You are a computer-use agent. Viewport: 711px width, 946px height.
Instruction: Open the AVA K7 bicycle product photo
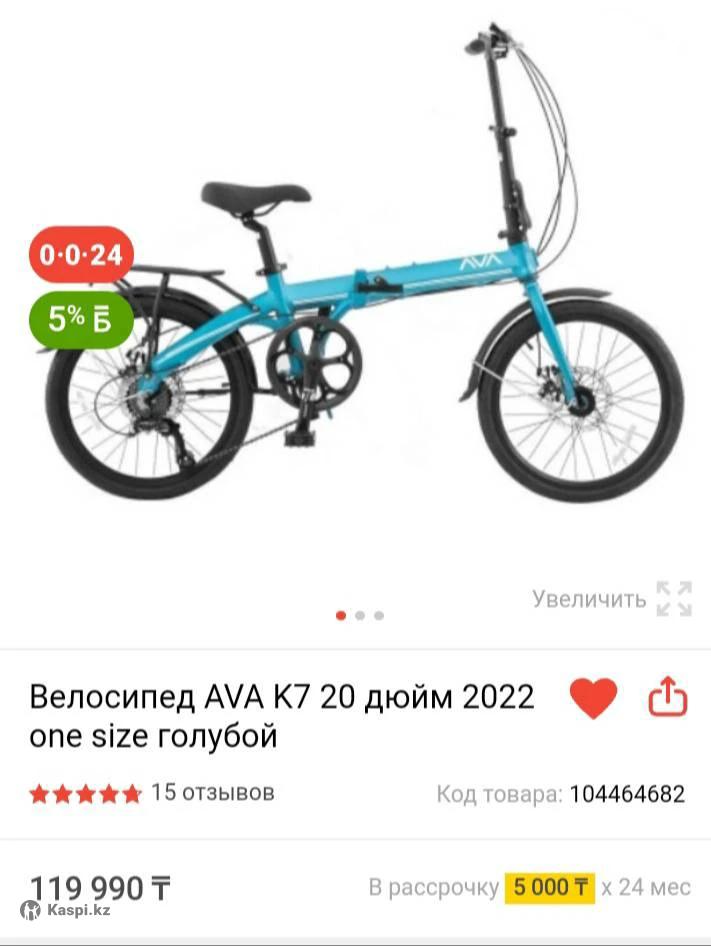tap(360, 300)
